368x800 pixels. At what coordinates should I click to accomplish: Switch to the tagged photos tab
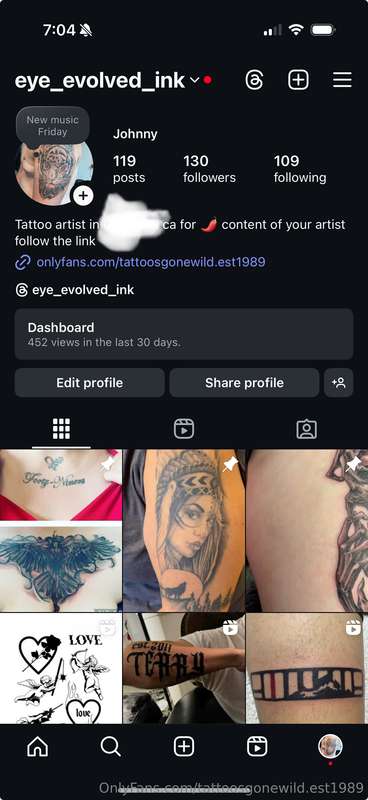307,429
